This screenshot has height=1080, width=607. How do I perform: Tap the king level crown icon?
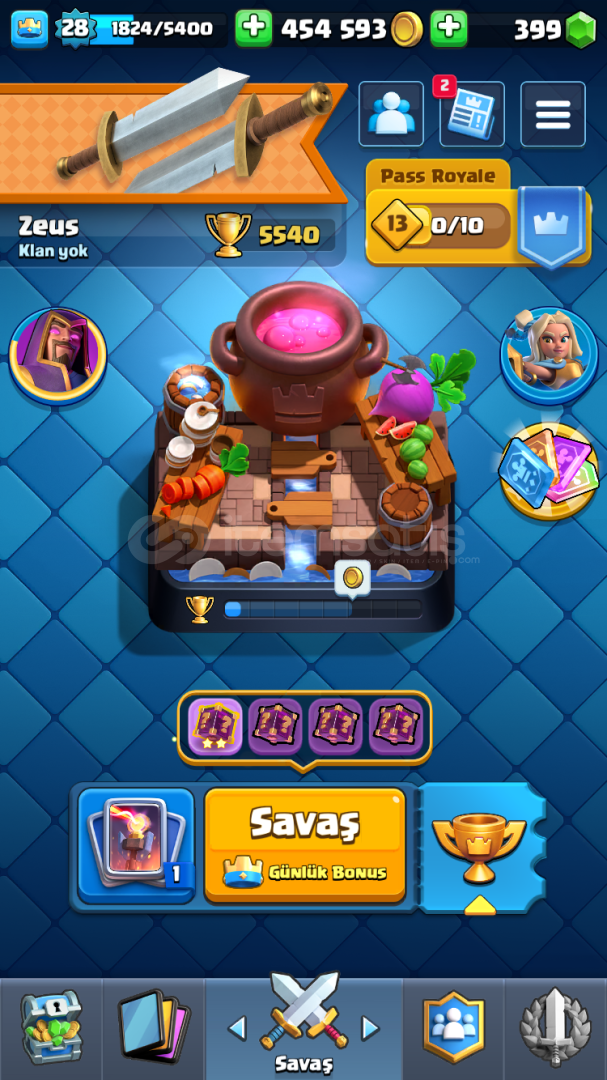coord(30,29)
